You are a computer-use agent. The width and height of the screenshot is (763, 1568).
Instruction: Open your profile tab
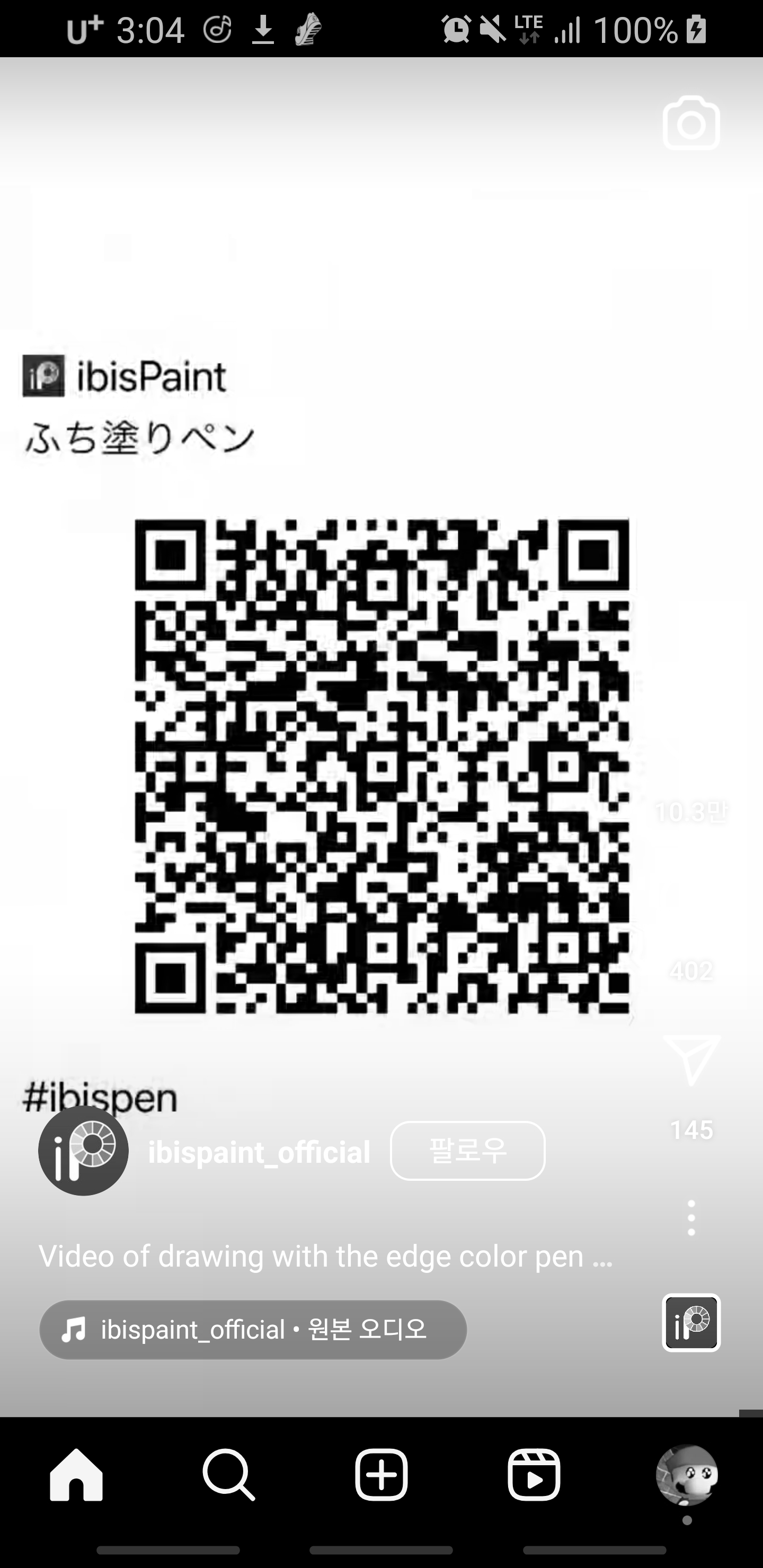pyautogui.click(x=686, y=1475)
